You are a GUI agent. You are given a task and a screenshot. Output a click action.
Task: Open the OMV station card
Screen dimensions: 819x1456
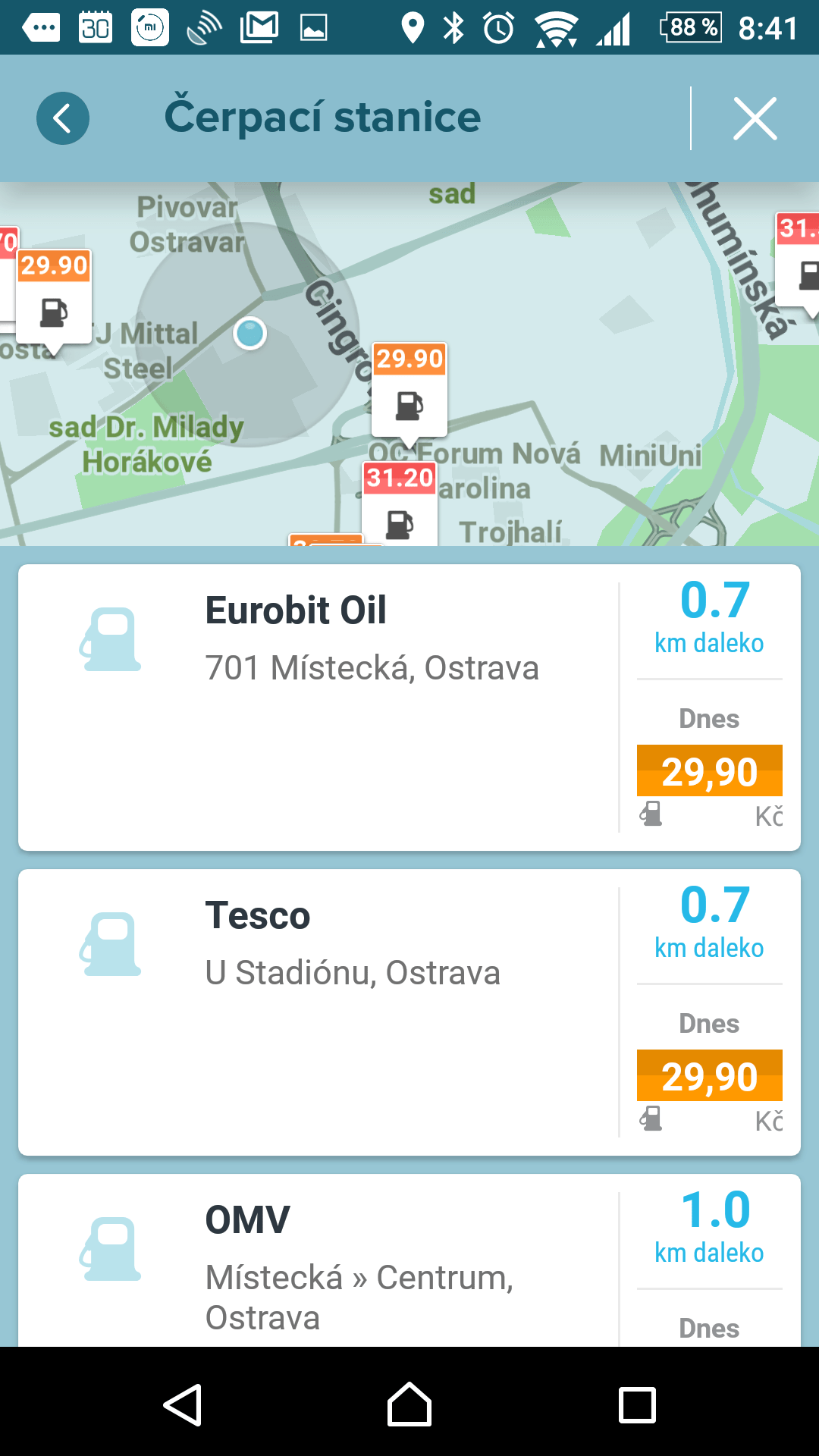(x=409, y=1260)
